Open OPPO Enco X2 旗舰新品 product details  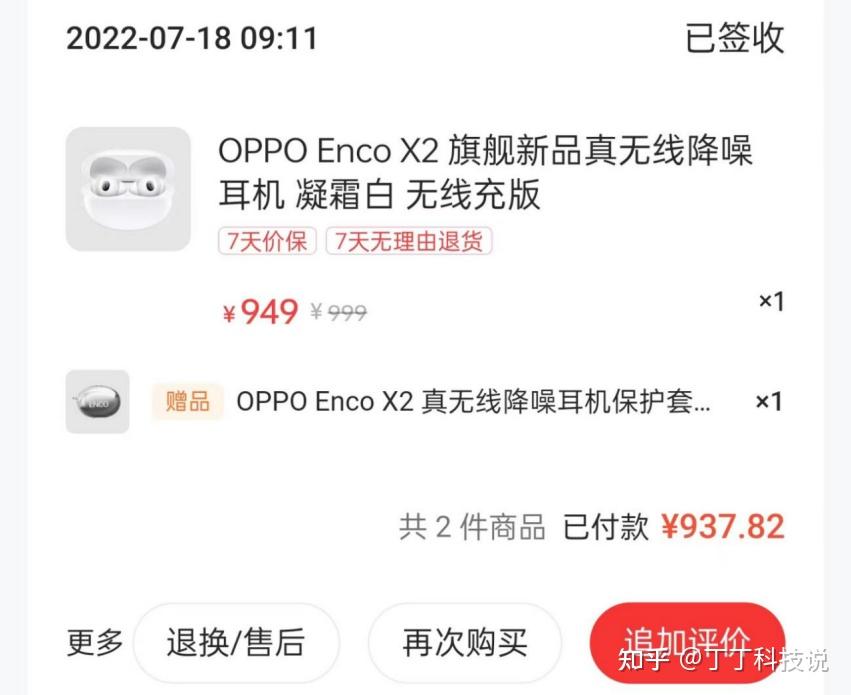tap(485, 171)
